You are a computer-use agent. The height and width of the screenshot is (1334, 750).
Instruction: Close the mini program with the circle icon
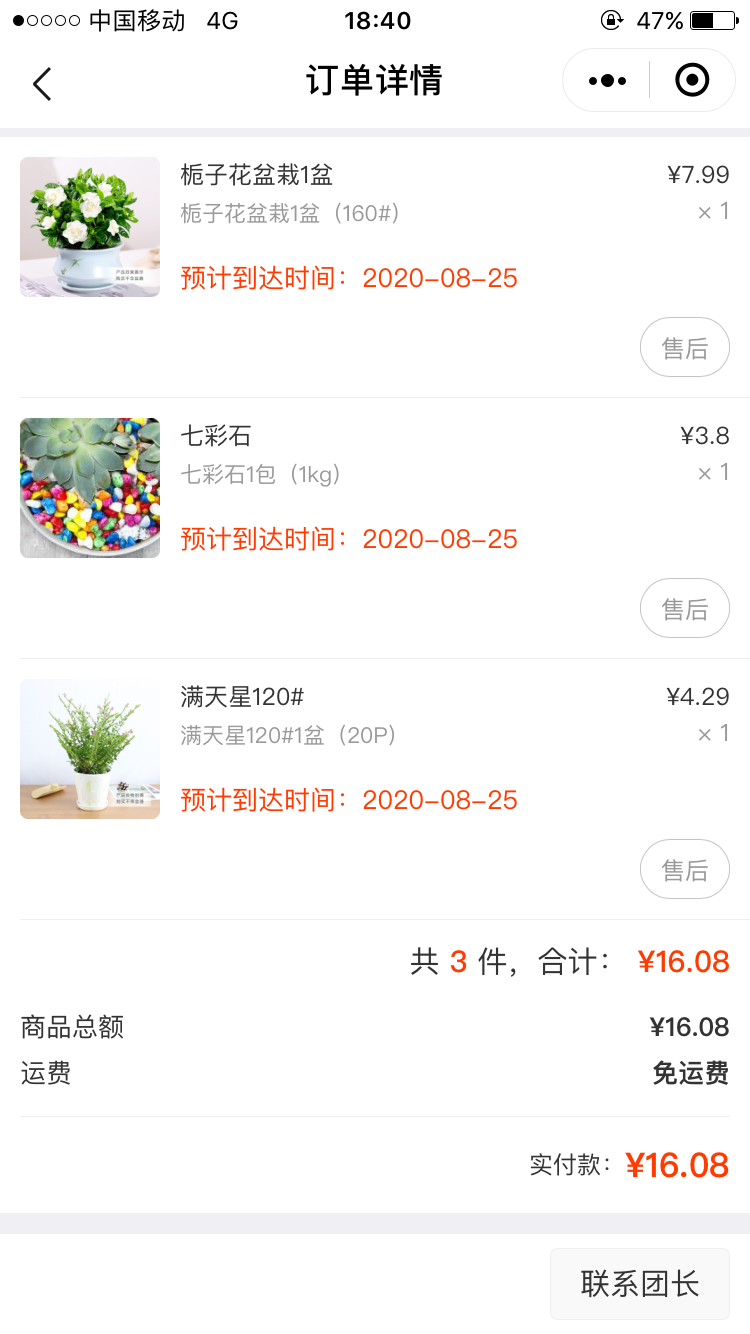(692, 81)
